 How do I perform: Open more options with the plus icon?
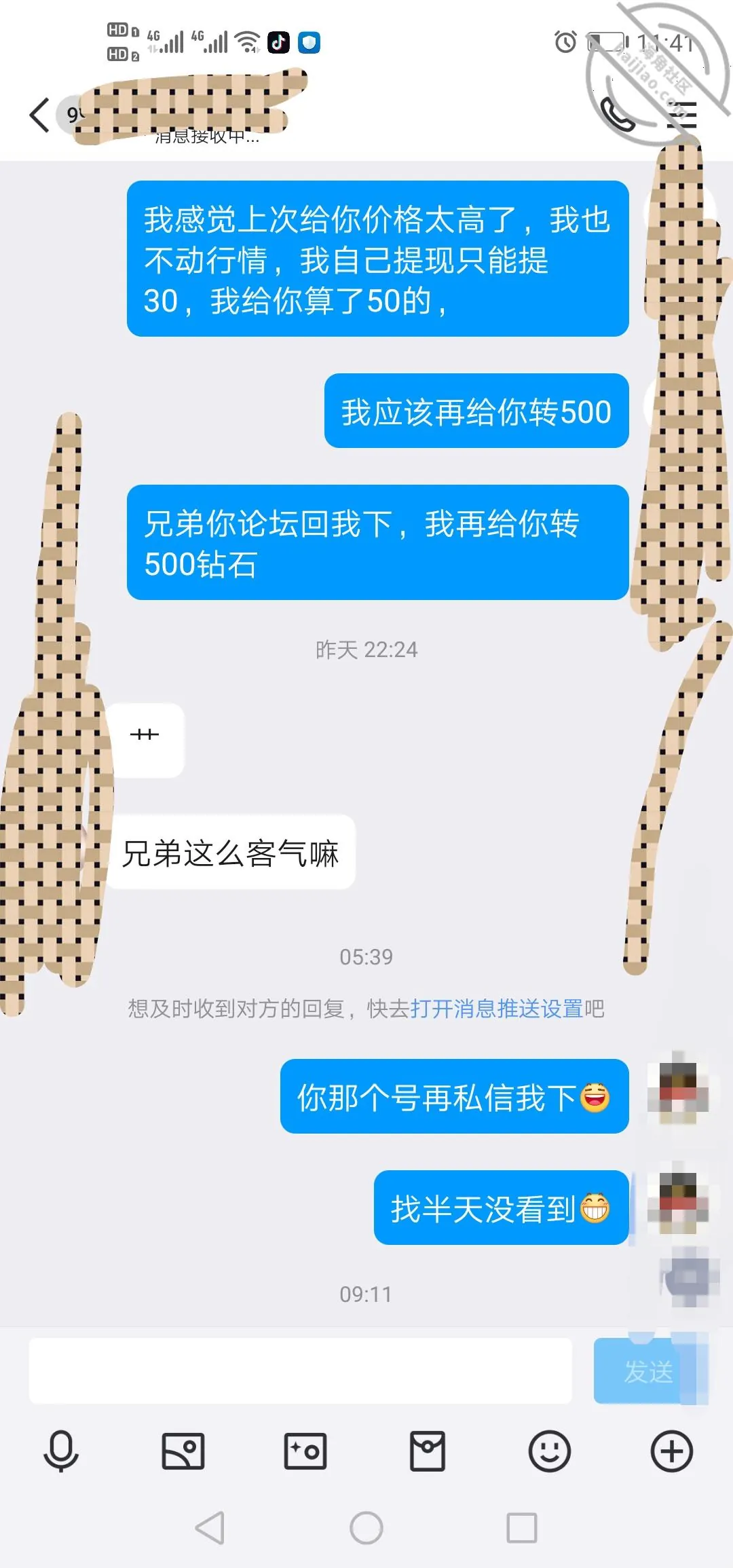coord(672,1451)
